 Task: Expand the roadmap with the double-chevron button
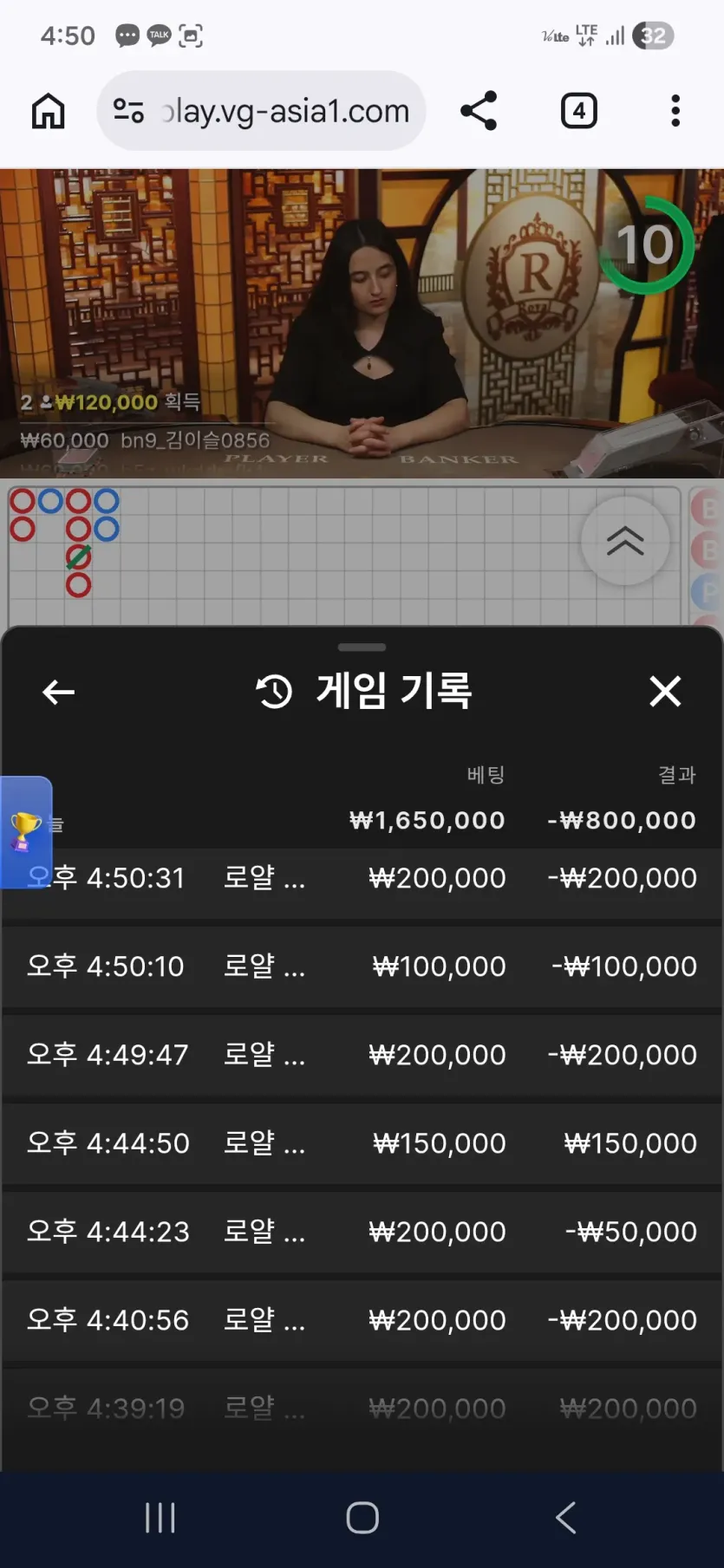(625, 541)
